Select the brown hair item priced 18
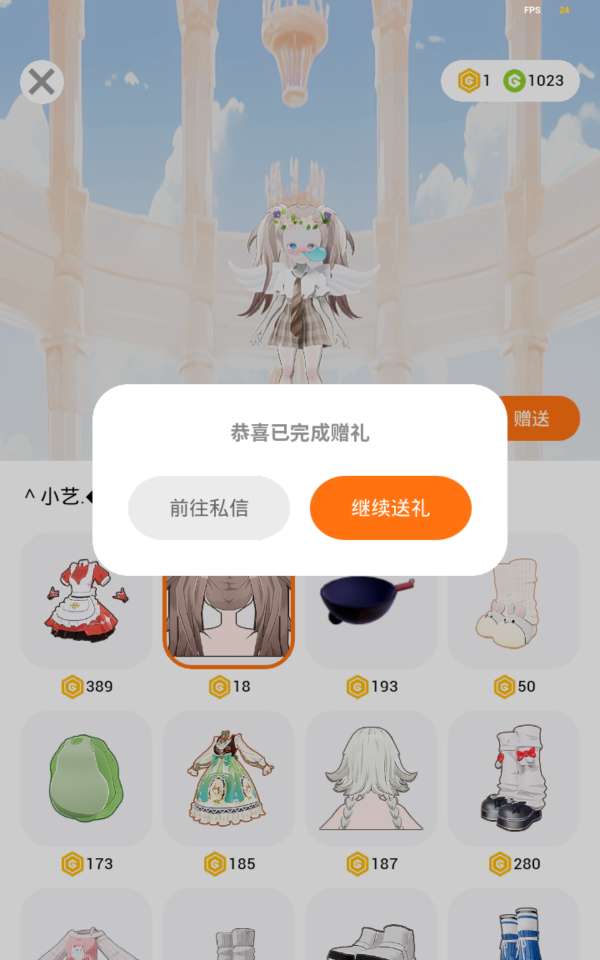Image resolution: width=600 pixels, height=960 pixels. pyautogui.click(x=229, y=620)
